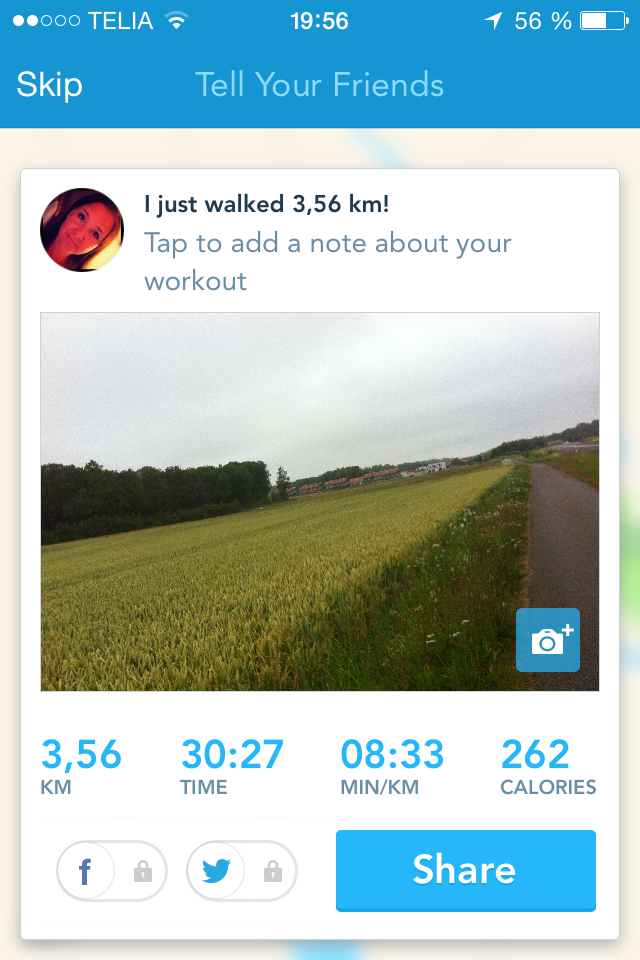Tap to add a note about your workout
Viewport: 640px width, 960px height.
click(327, 261)
